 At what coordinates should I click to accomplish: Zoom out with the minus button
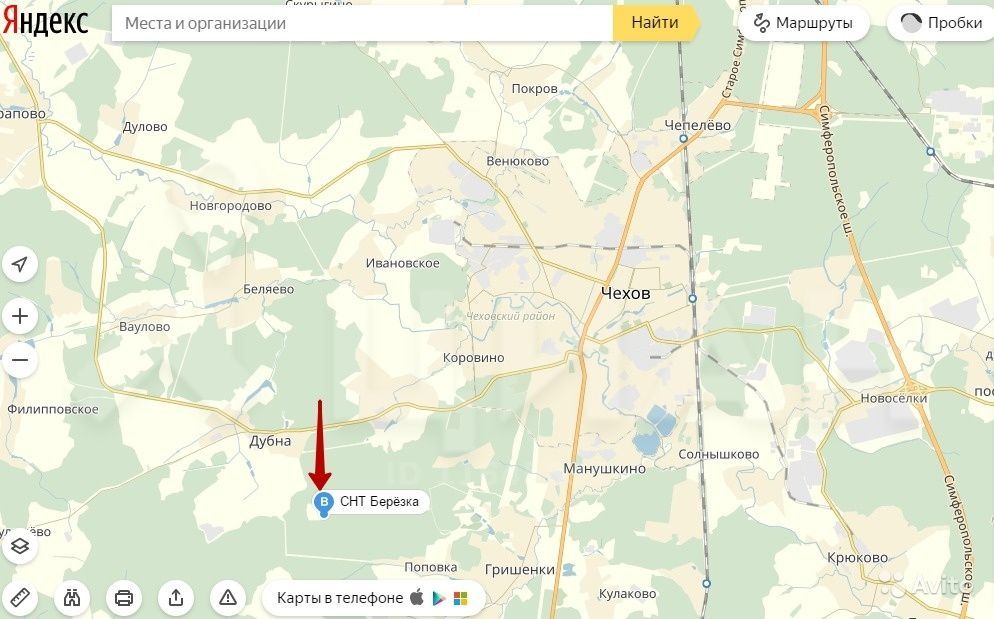tap(20, 360)
